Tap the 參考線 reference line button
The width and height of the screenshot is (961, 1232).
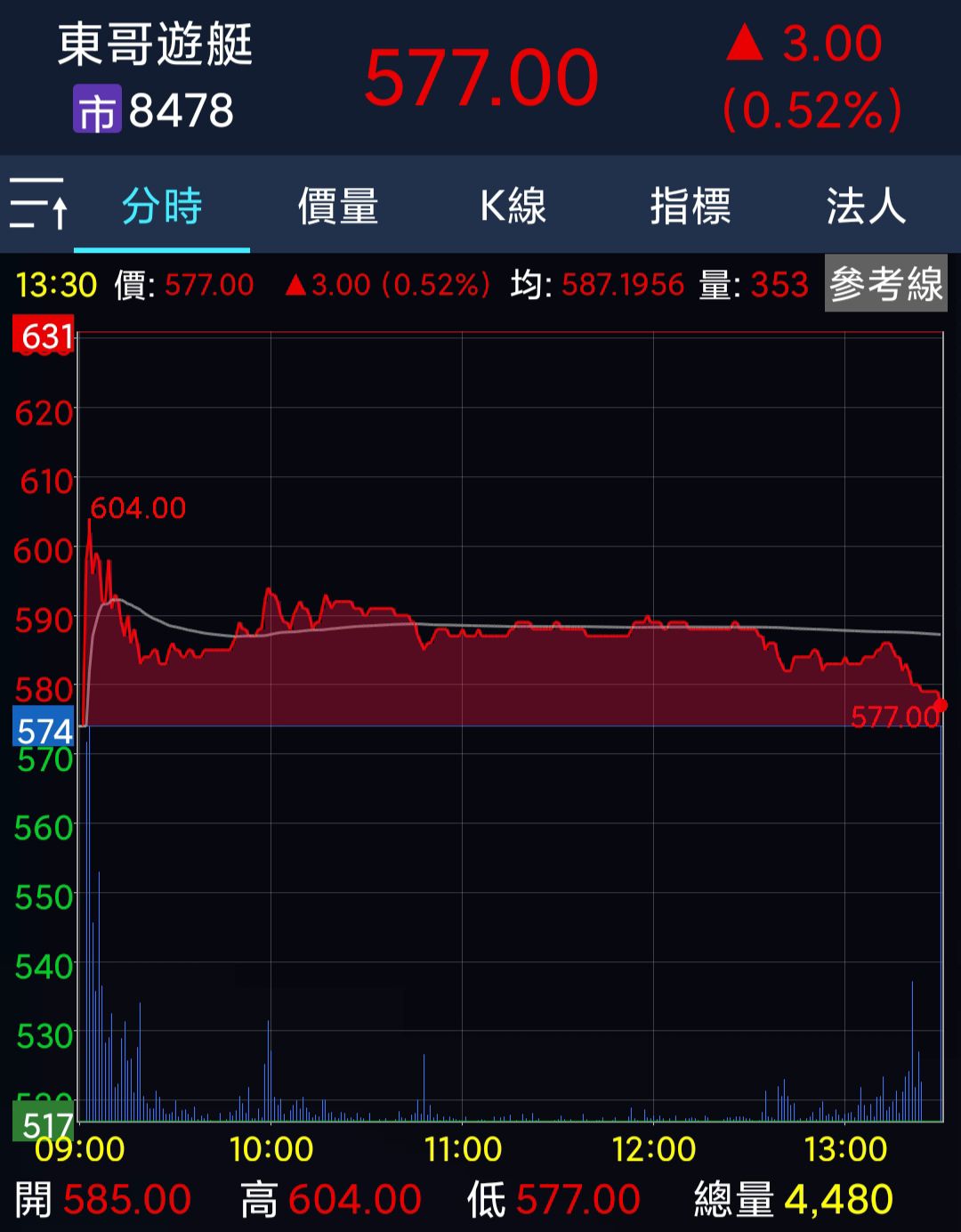pyautogui.click(x=886, y=284)
